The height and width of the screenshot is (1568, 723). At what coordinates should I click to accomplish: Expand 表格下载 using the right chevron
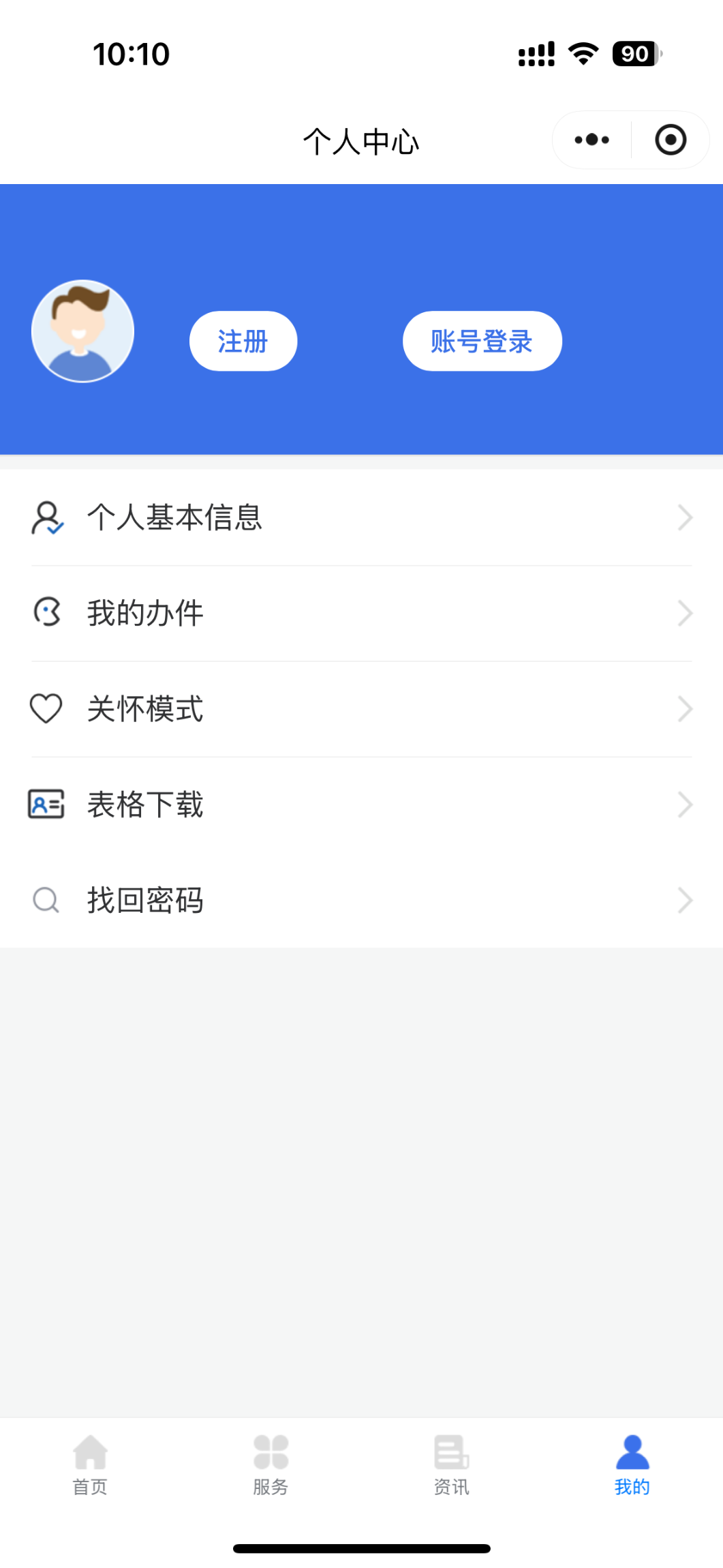(x=686, y=804)
